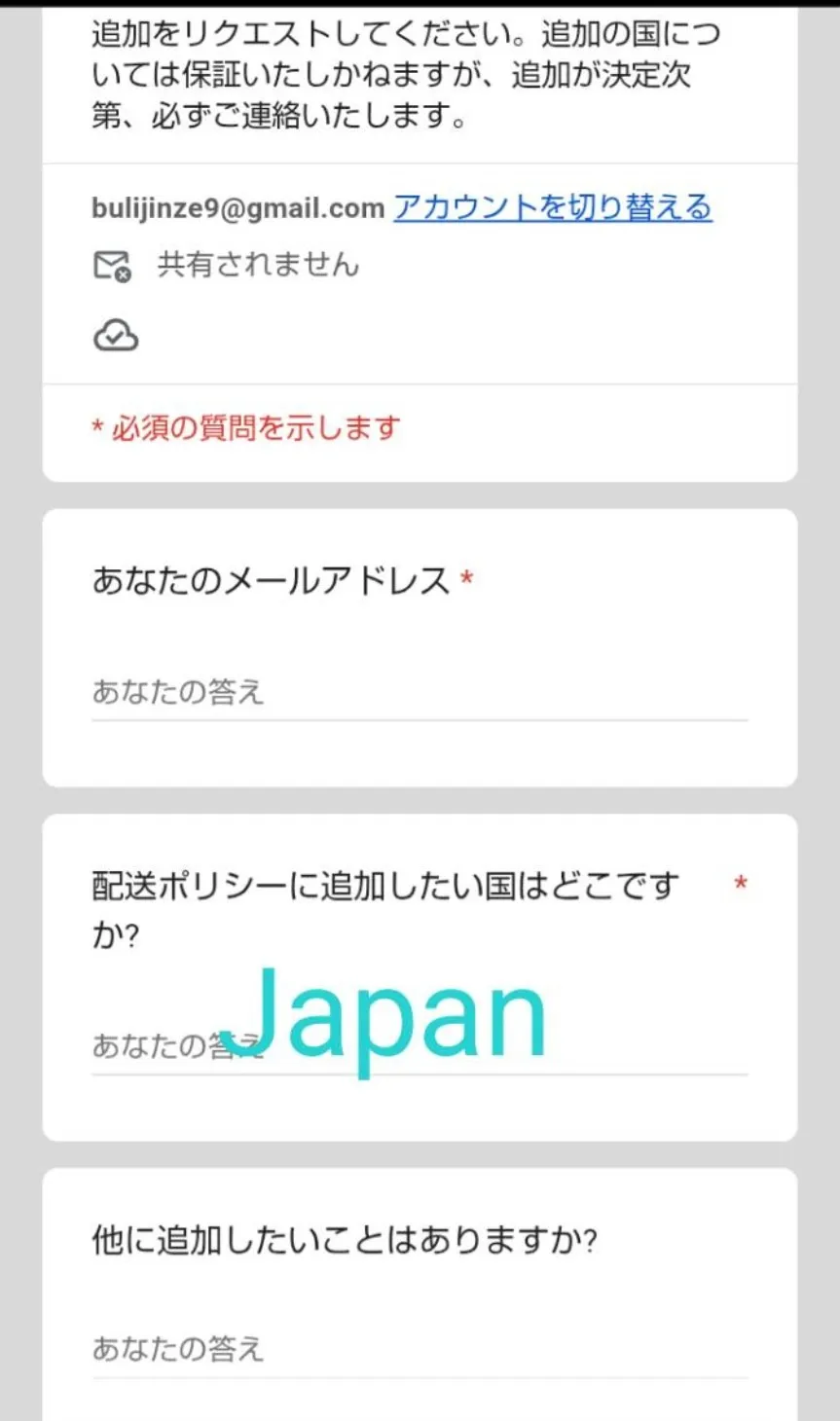Enter the 他に追加したいこと answer field
The width and height of the screenshot is (840, 1421).
point(419,1350)
